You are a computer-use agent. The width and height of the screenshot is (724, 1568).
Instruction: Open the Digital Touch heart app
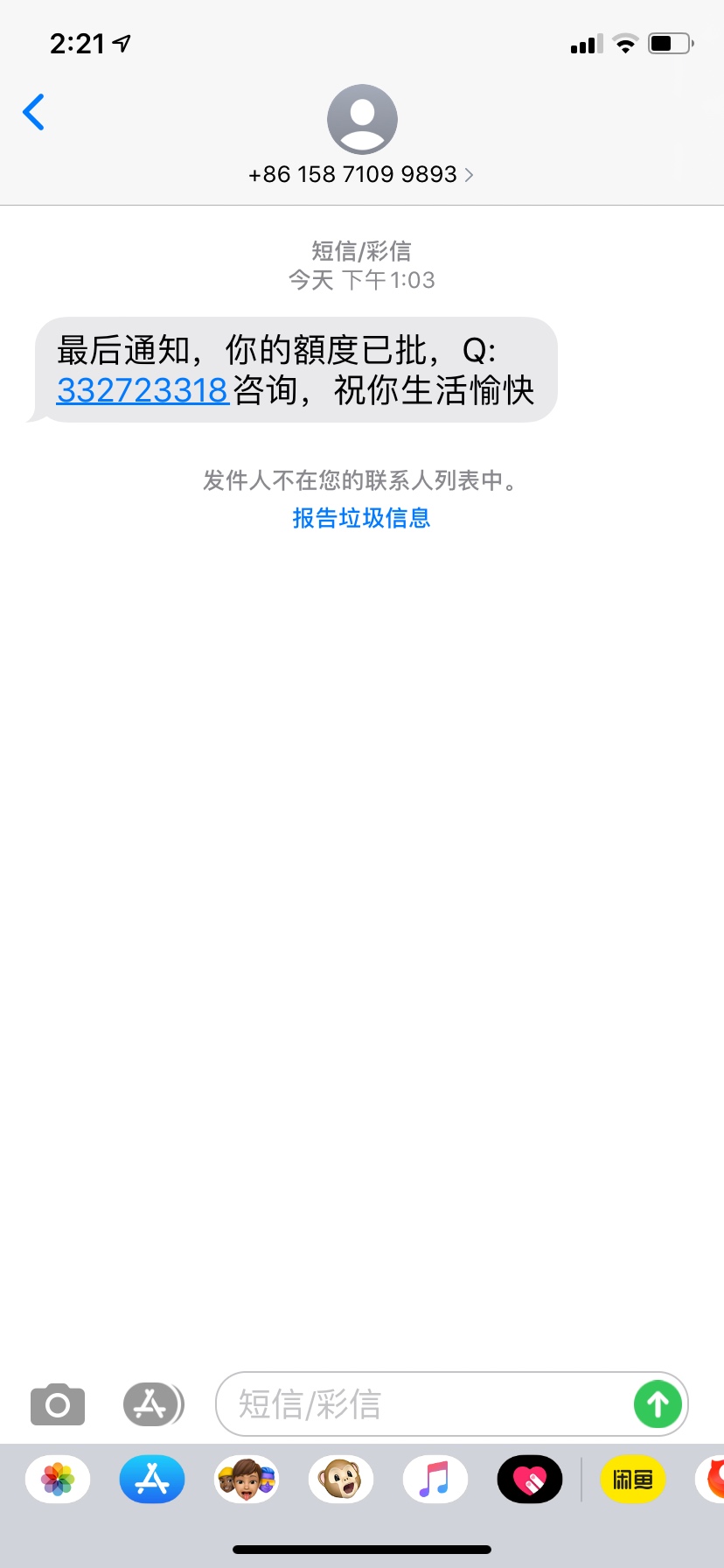tap(530, 1480)
